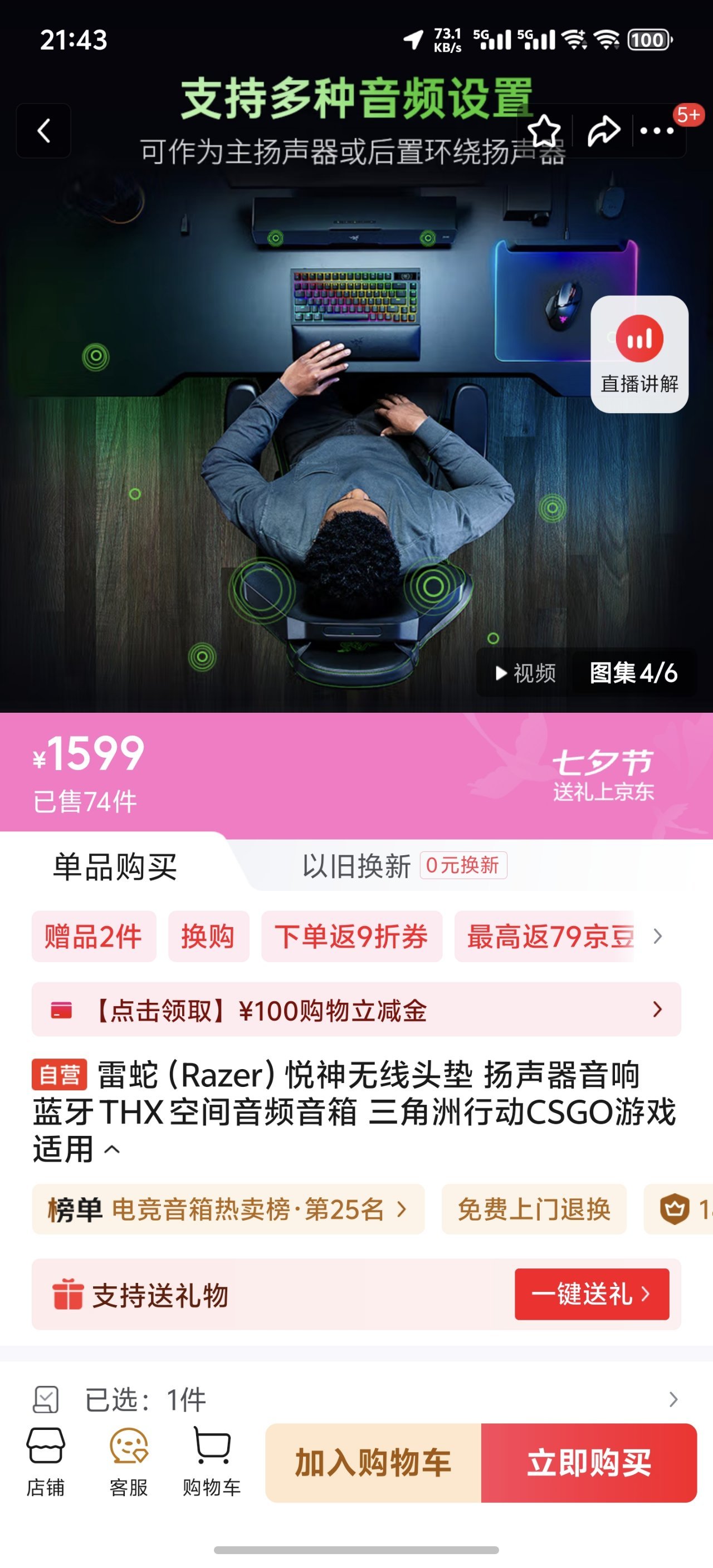
Task: Add this product to favorites
Action: (x=543, y=130)
